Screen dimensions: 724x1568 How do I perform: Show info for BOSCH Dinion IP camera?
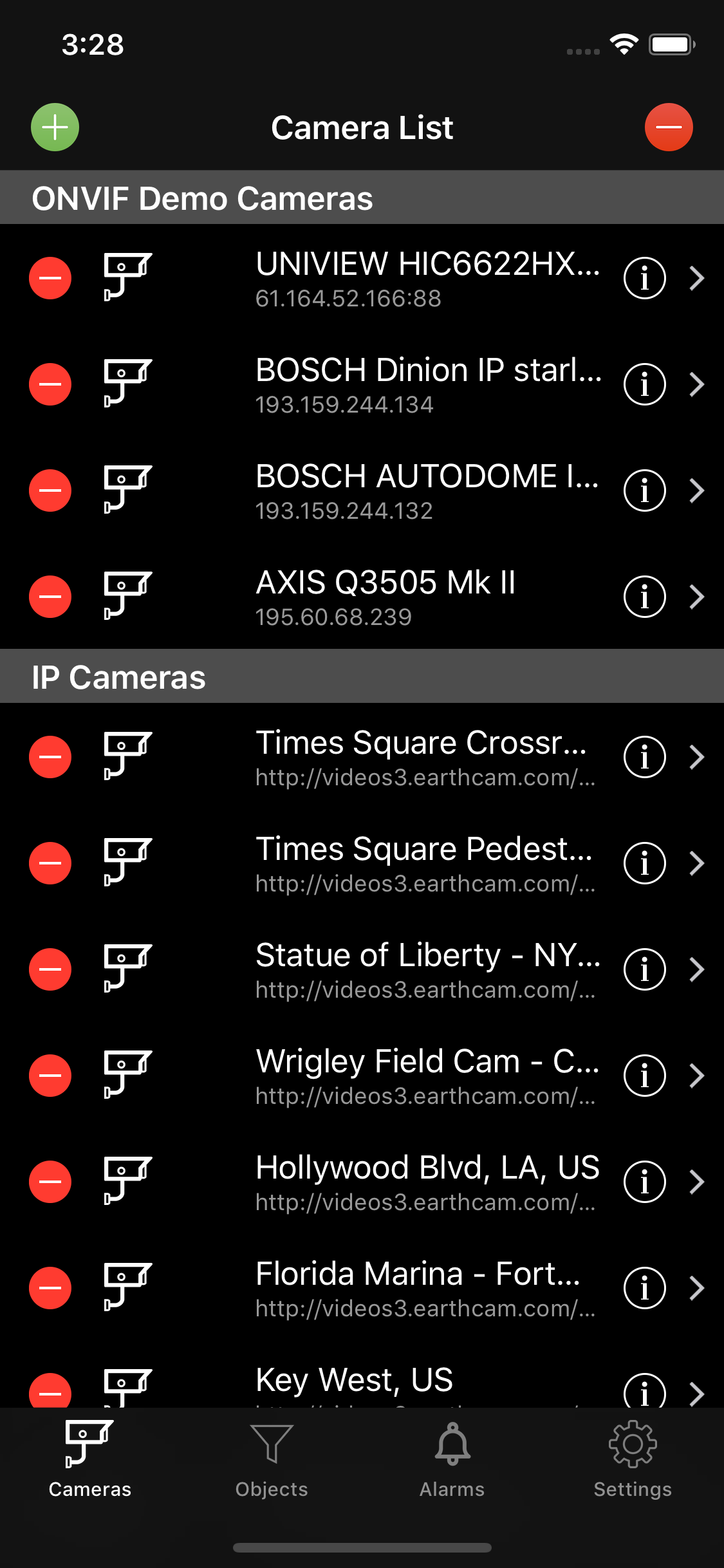(x=644, y=384)
